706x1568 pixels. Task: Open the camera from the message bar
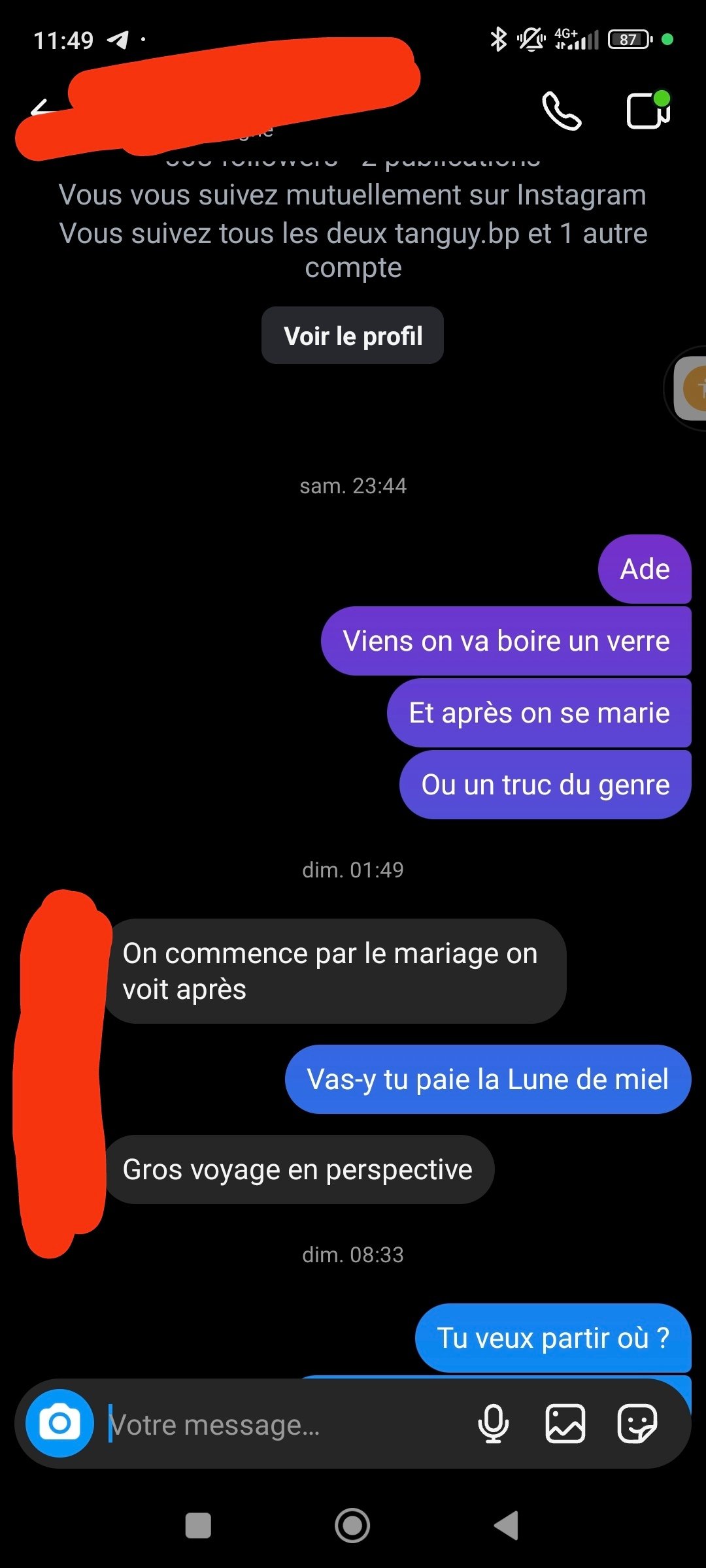pyautogui.click(x=59, y=1423)
